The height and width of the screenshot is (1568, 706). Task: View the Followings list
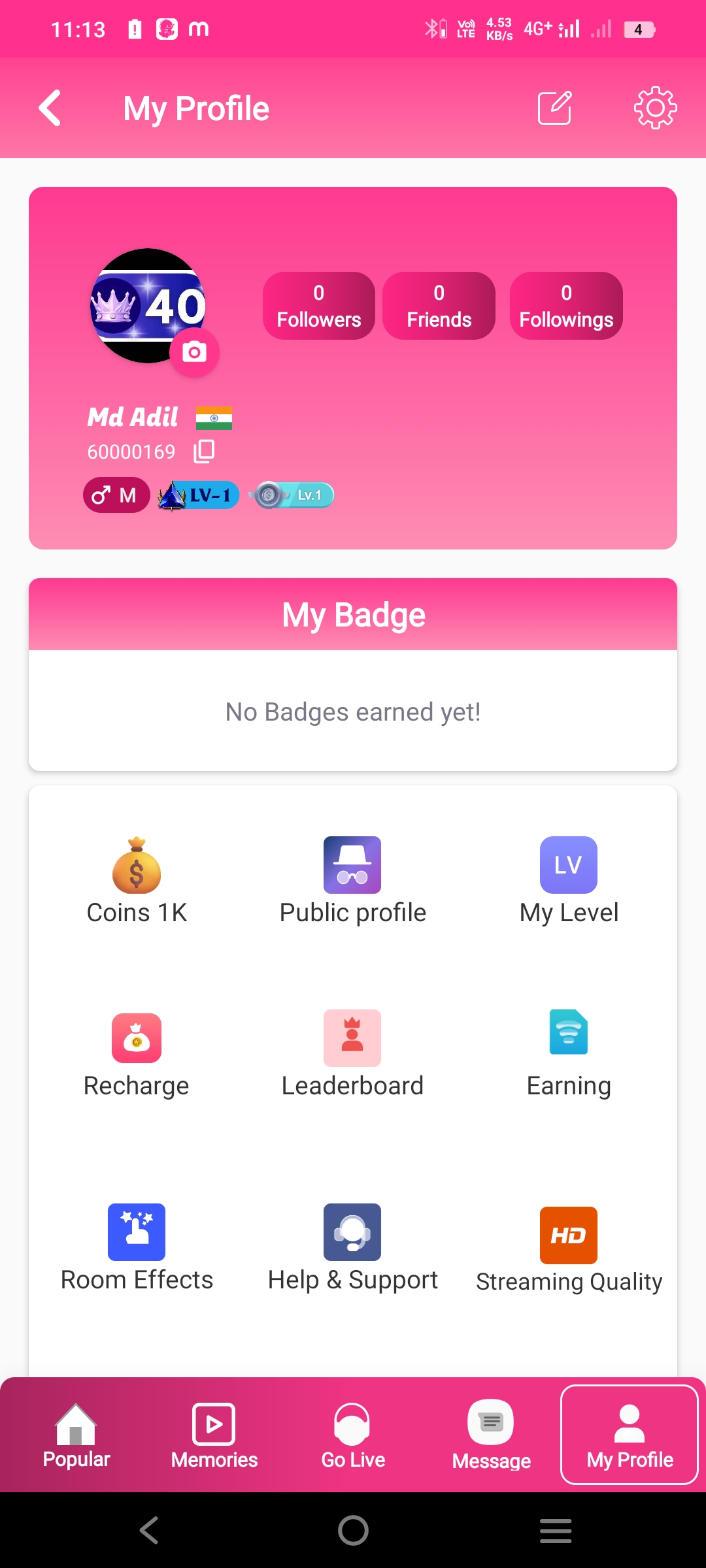566,306
